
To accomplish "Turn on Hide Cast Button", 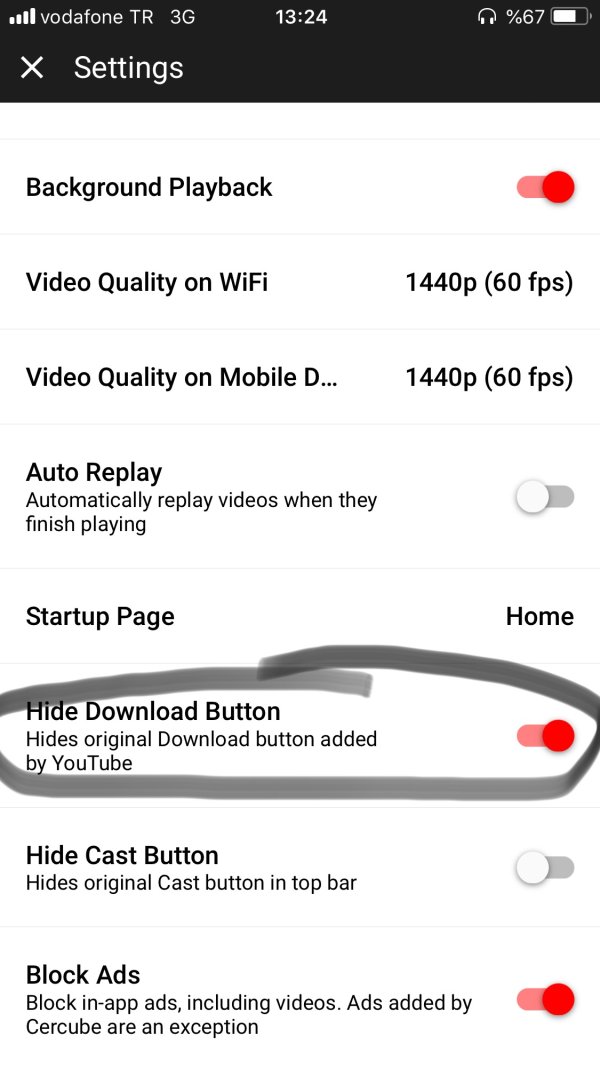I will click(x=545, y=868).
